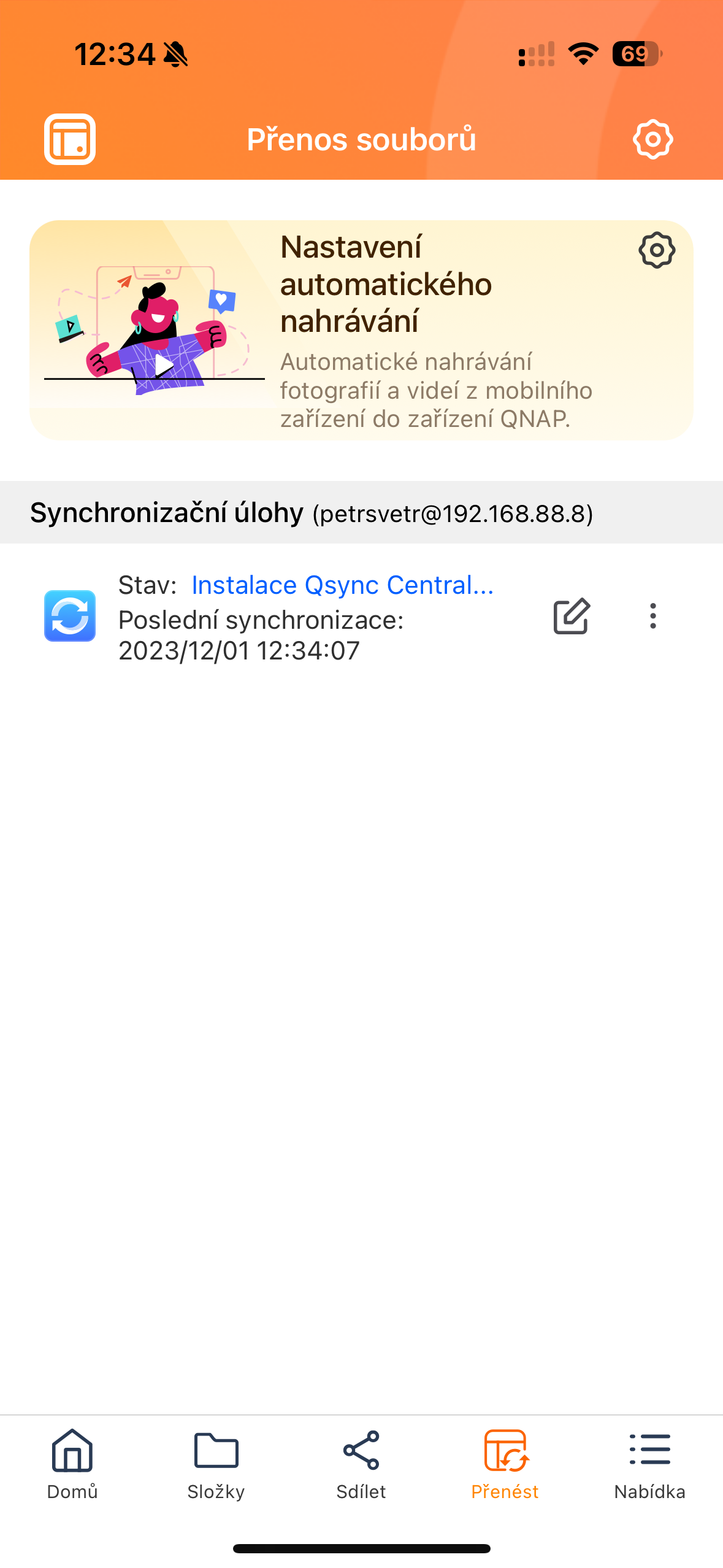
Task: Open automatic upload settings gear
Action: pyautogui.click(x=656, y=250)
